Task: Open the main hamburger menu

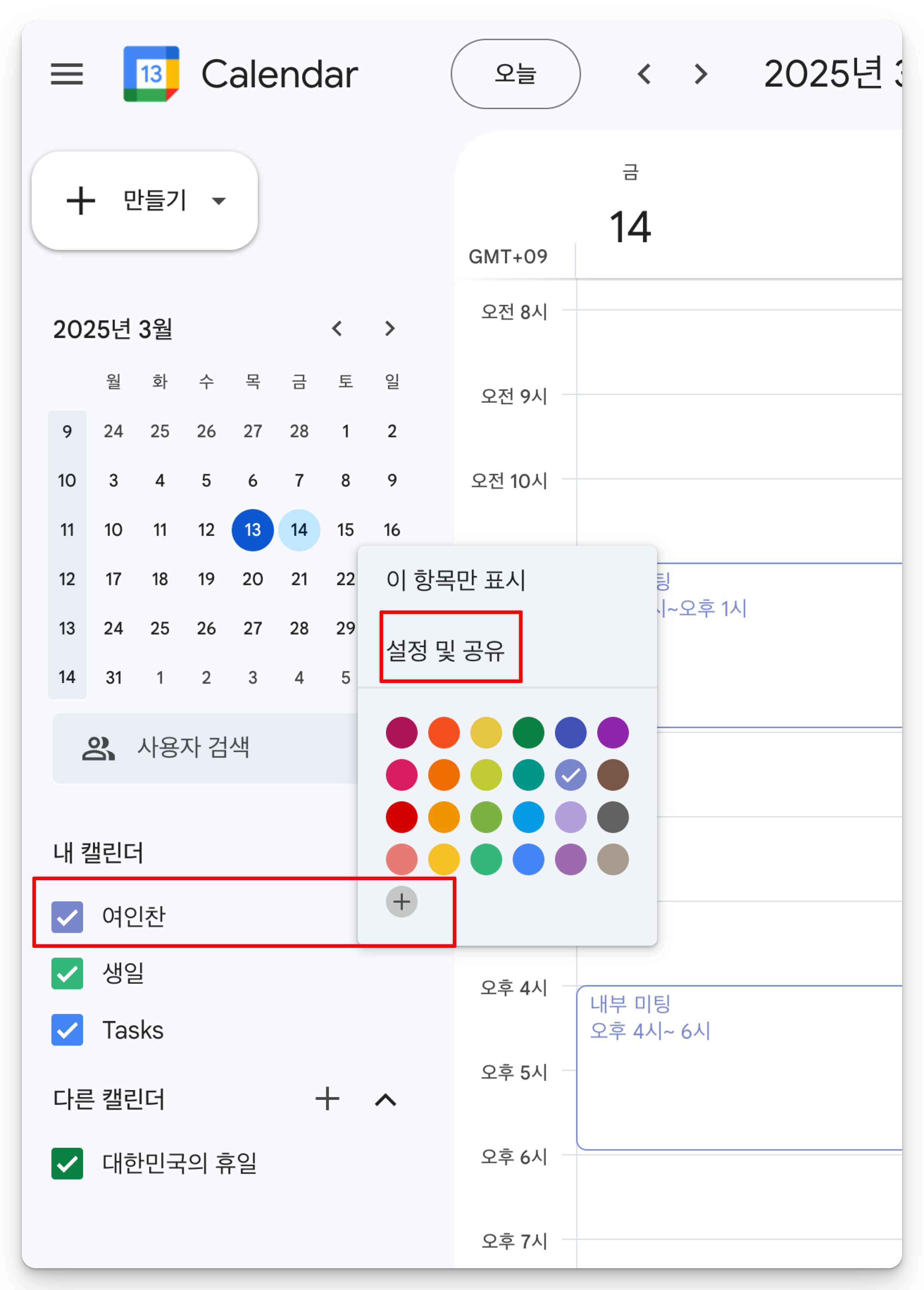Action: point(67,74)
